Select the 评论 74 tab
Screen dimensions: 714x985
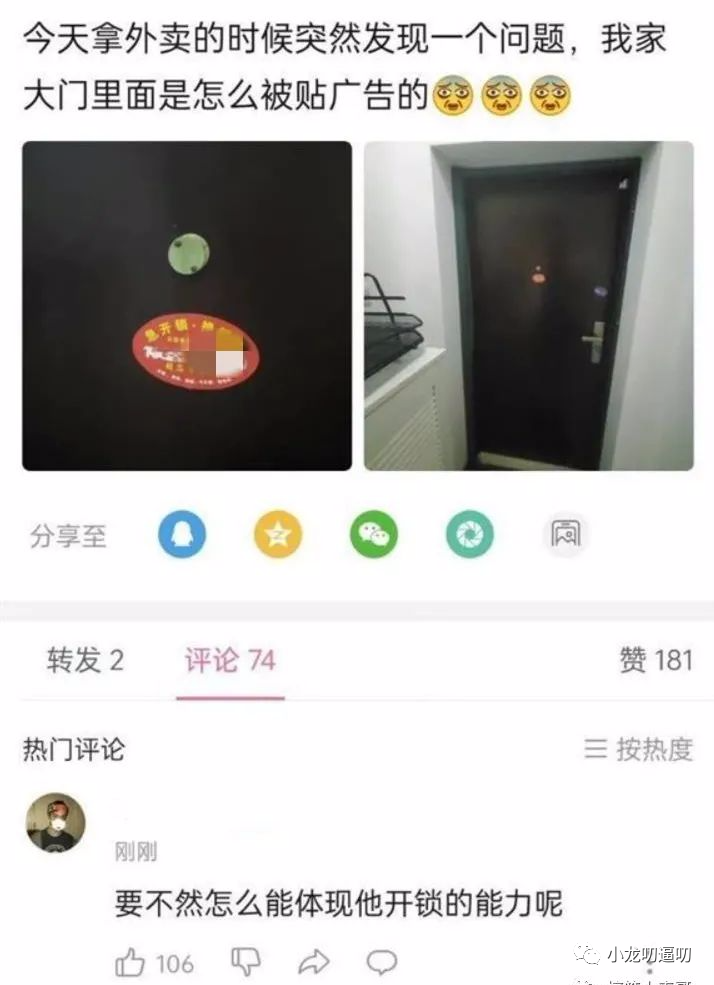pos(230,661)
